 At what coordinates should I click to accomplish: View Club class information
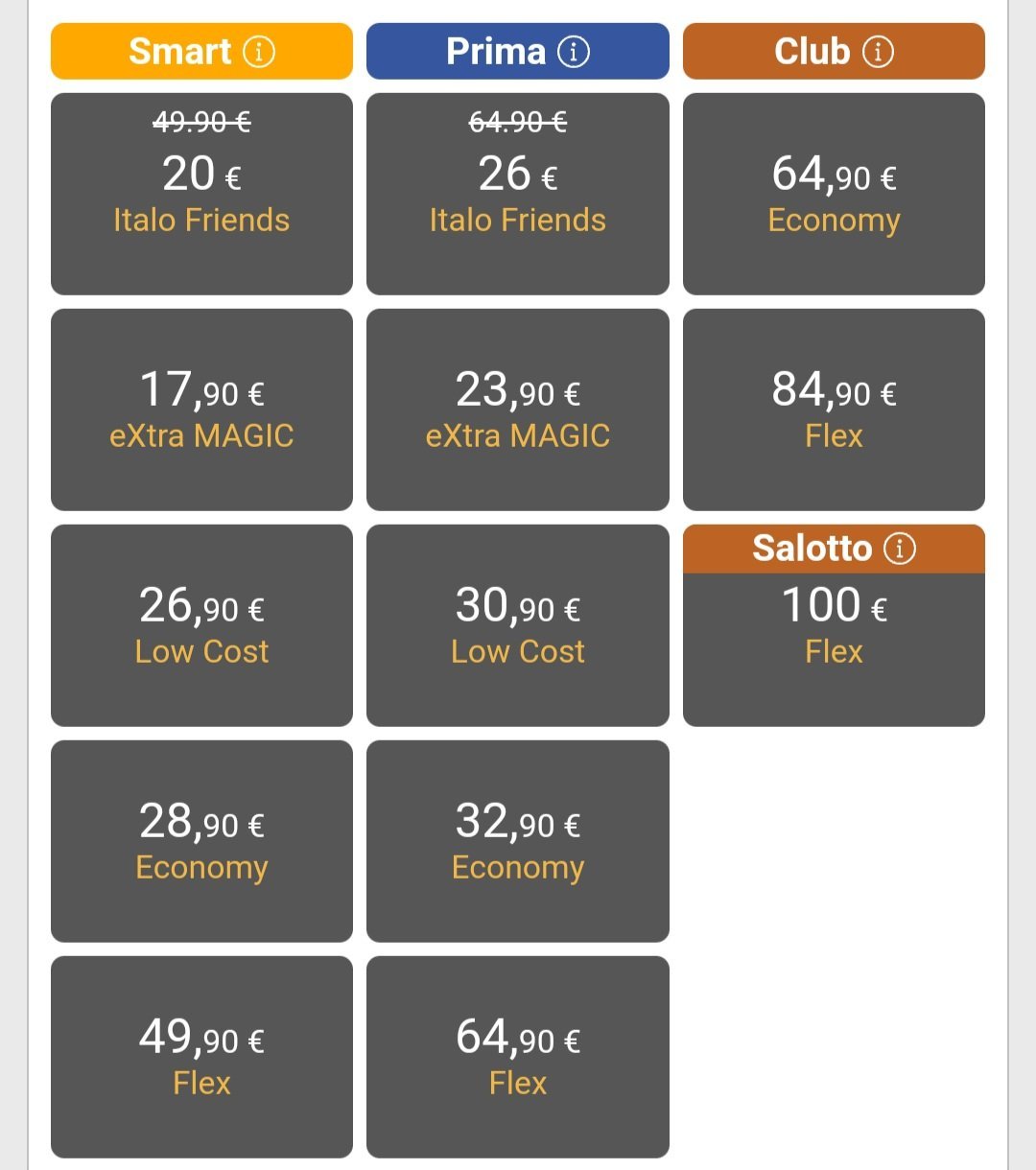pyautogui.click(x=878, y=52)
